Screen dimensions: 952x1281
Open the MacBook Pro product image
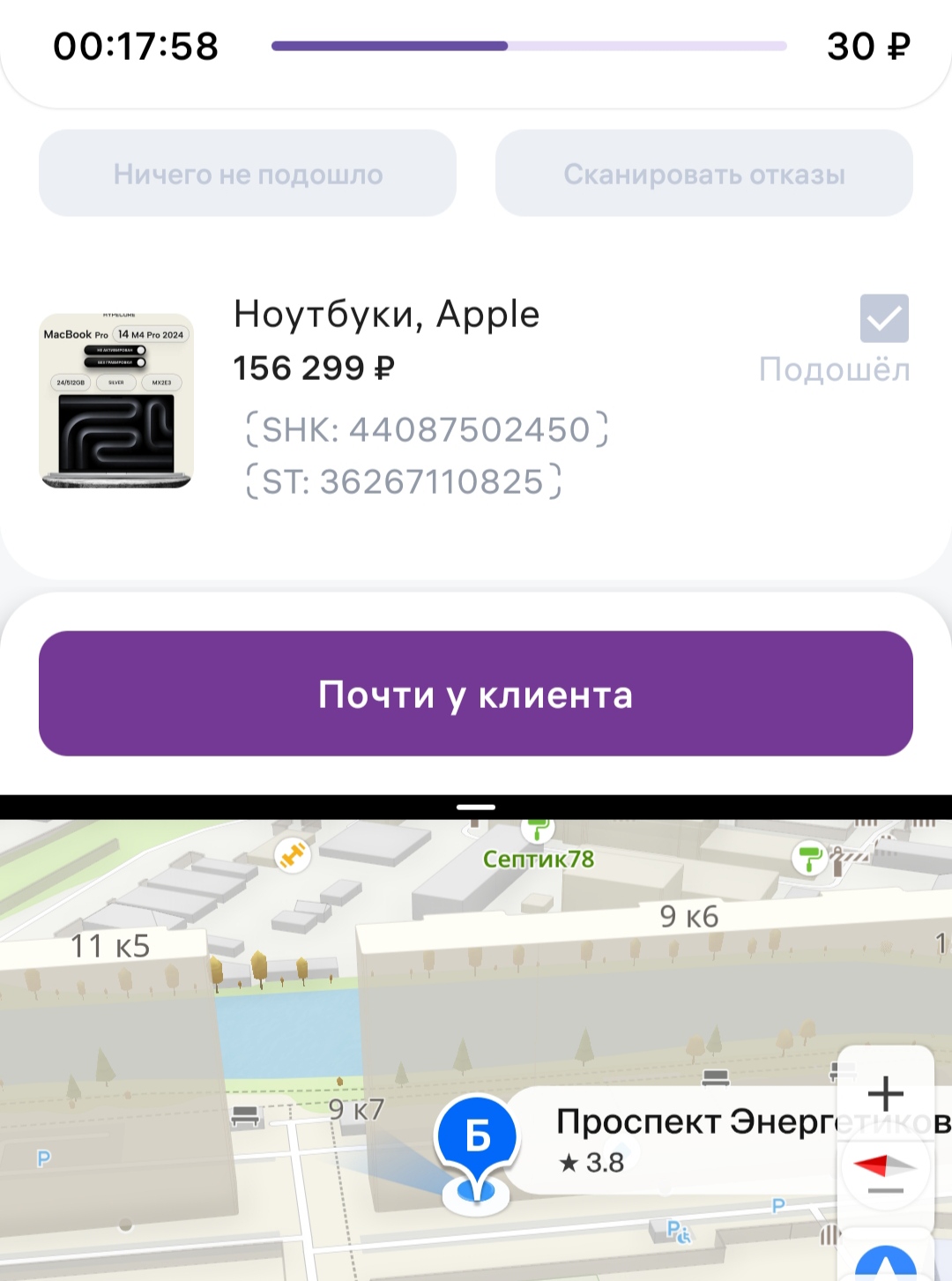click(116, 401)
